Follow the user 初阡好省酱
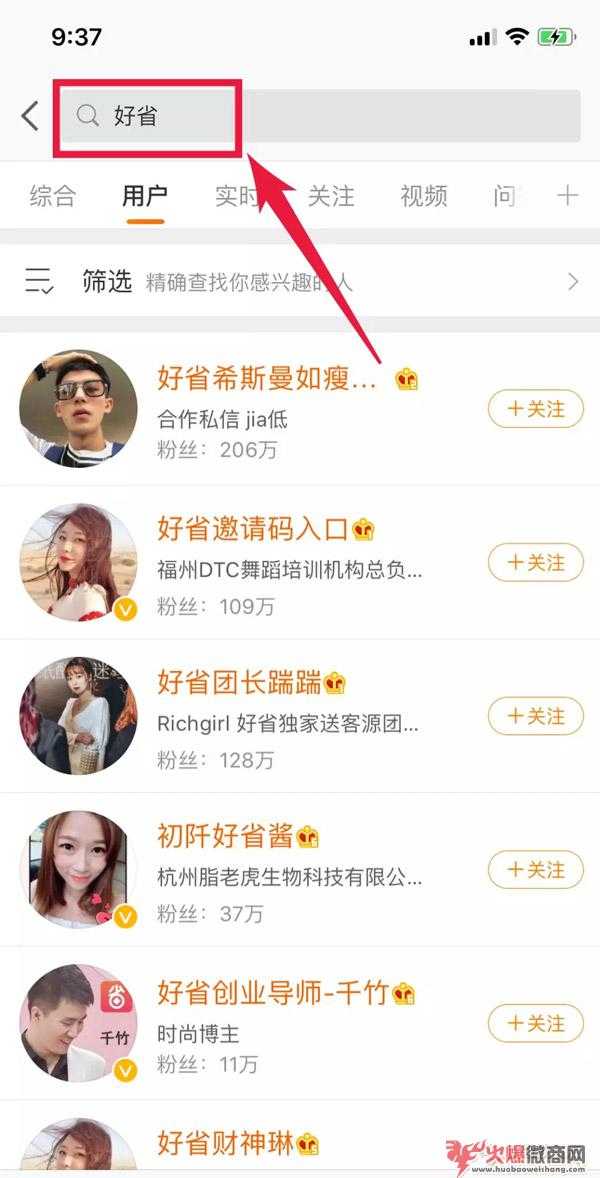The height and width of the screenshot is (1178, 600). pos(535,870)
